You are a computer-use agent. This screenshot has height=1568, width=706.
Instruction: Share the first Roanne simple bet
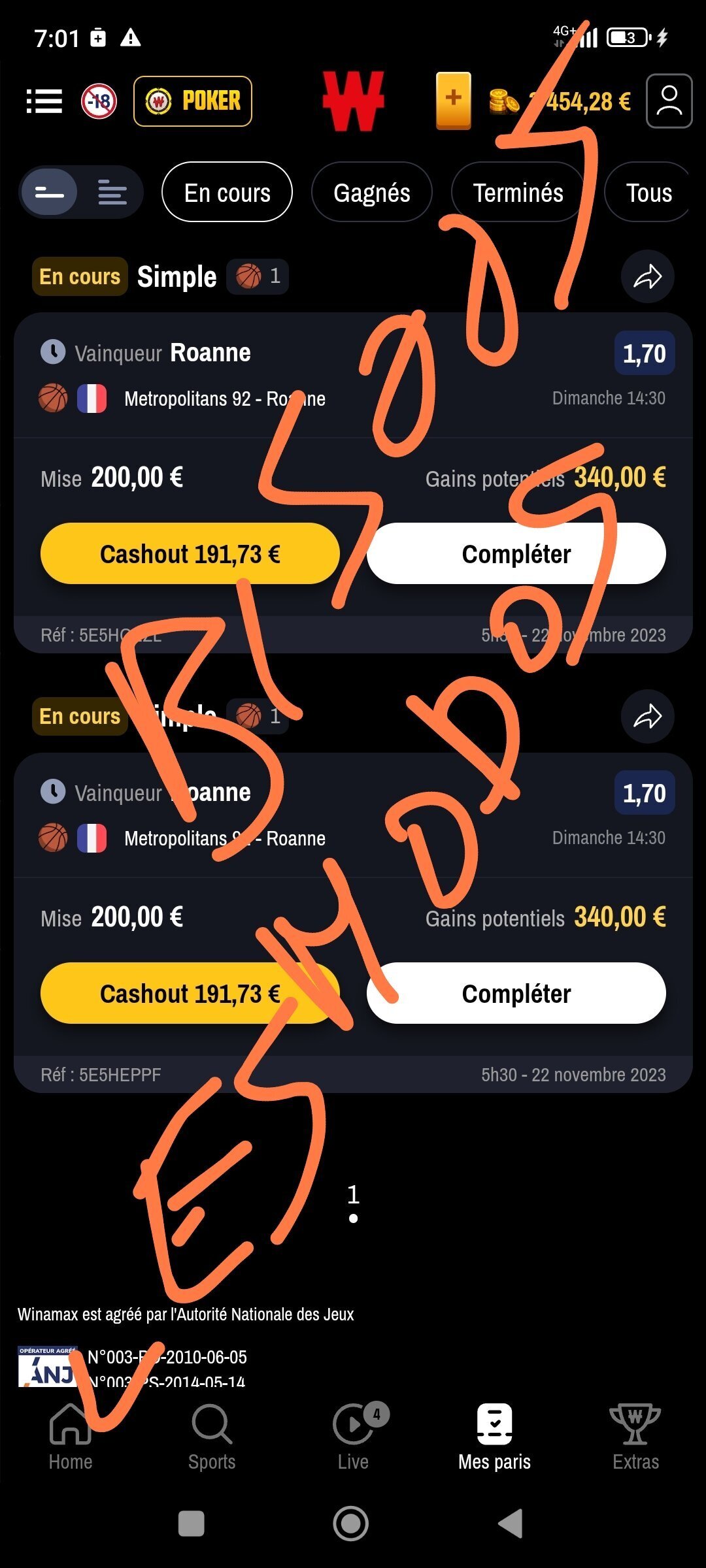coord(647,276)
